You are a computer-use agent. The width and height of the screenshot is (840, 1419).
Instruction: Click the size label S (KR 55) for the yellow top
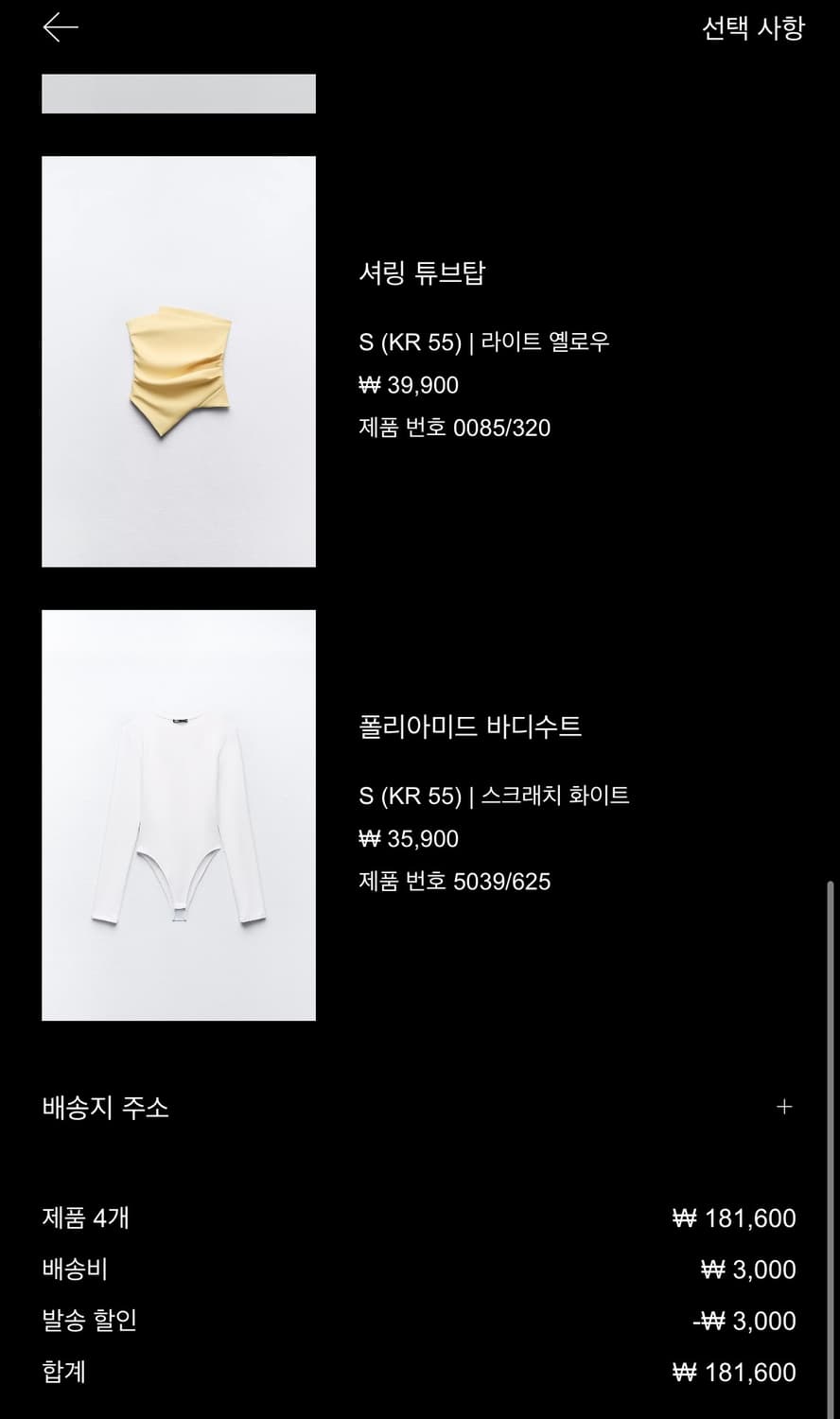click(405, 342)
